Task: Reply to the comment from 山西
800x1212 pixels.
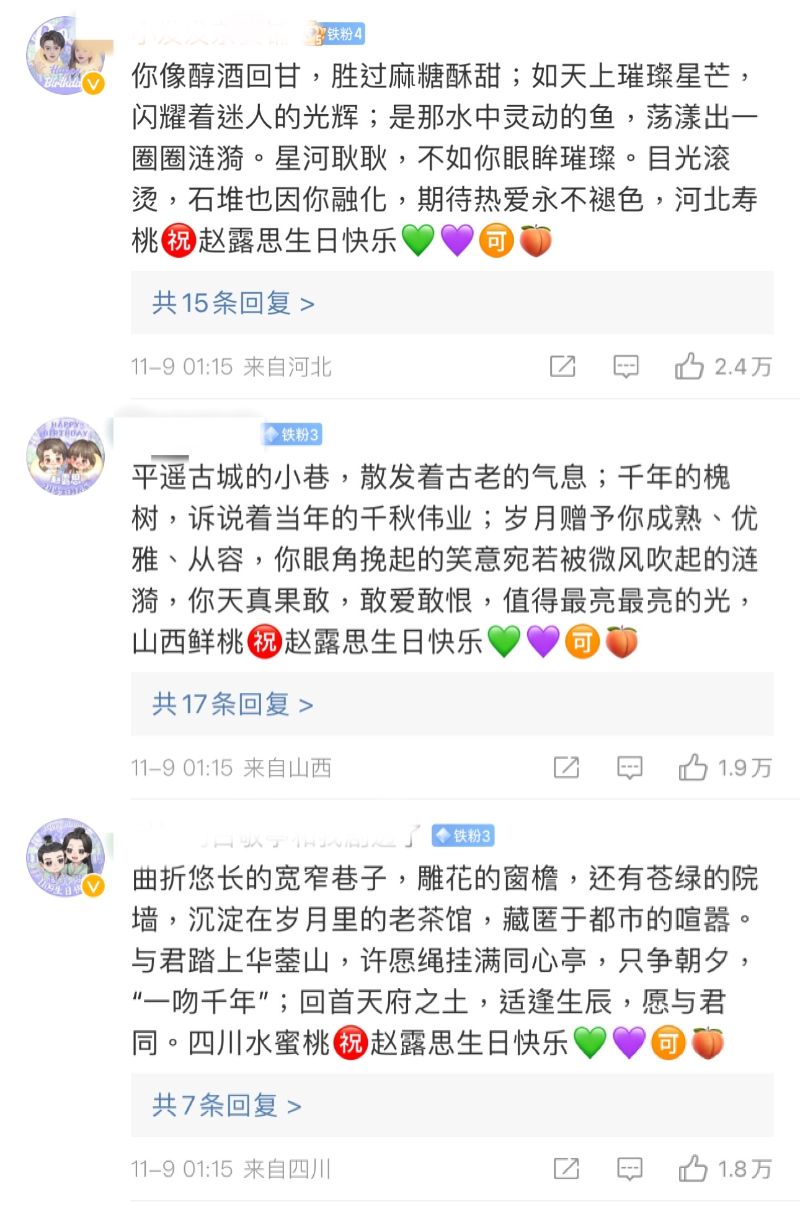Action: click(629, 768)
